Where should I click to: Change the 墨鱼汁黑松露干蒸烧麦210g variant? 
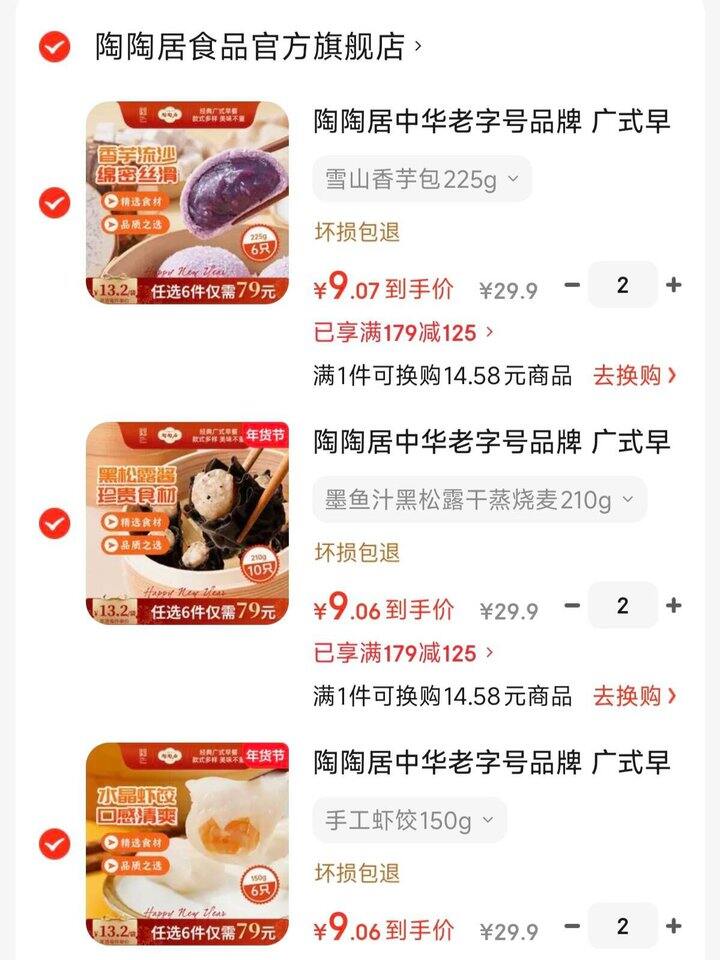click(x=479, y=500)
